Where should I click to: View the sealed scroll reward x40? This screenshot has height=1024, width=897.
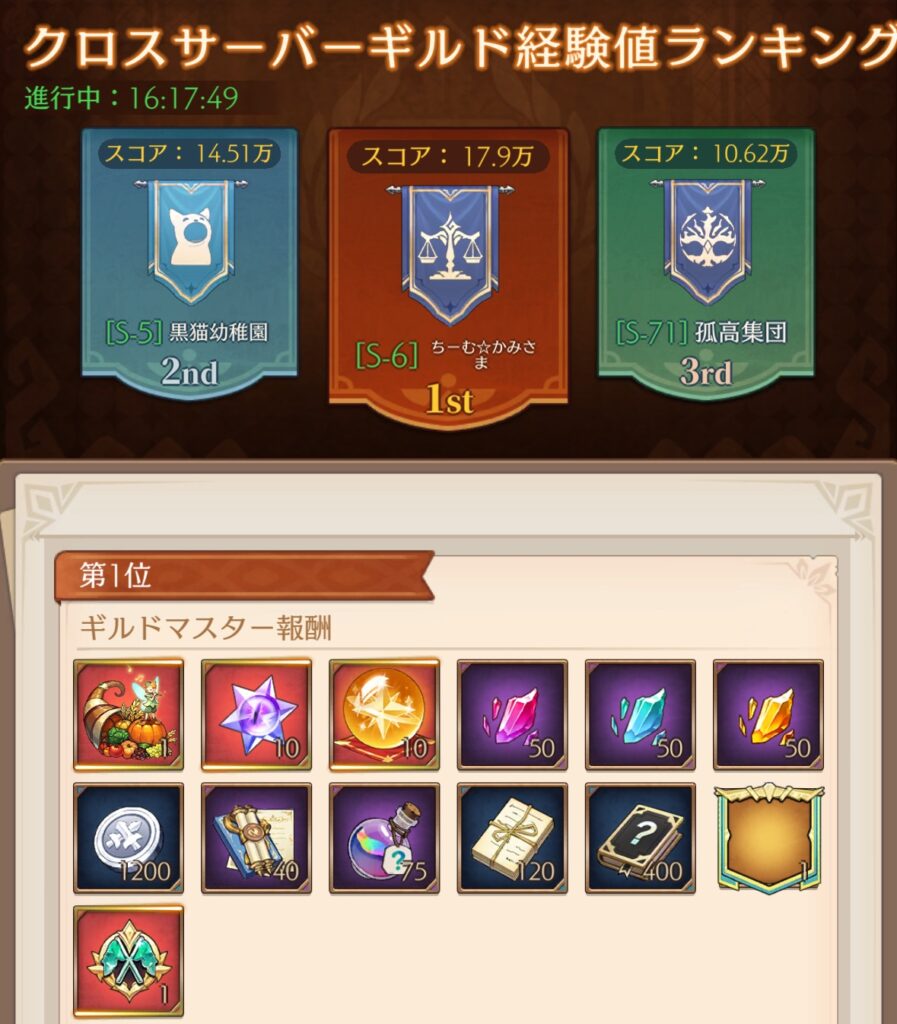(256, 838)
